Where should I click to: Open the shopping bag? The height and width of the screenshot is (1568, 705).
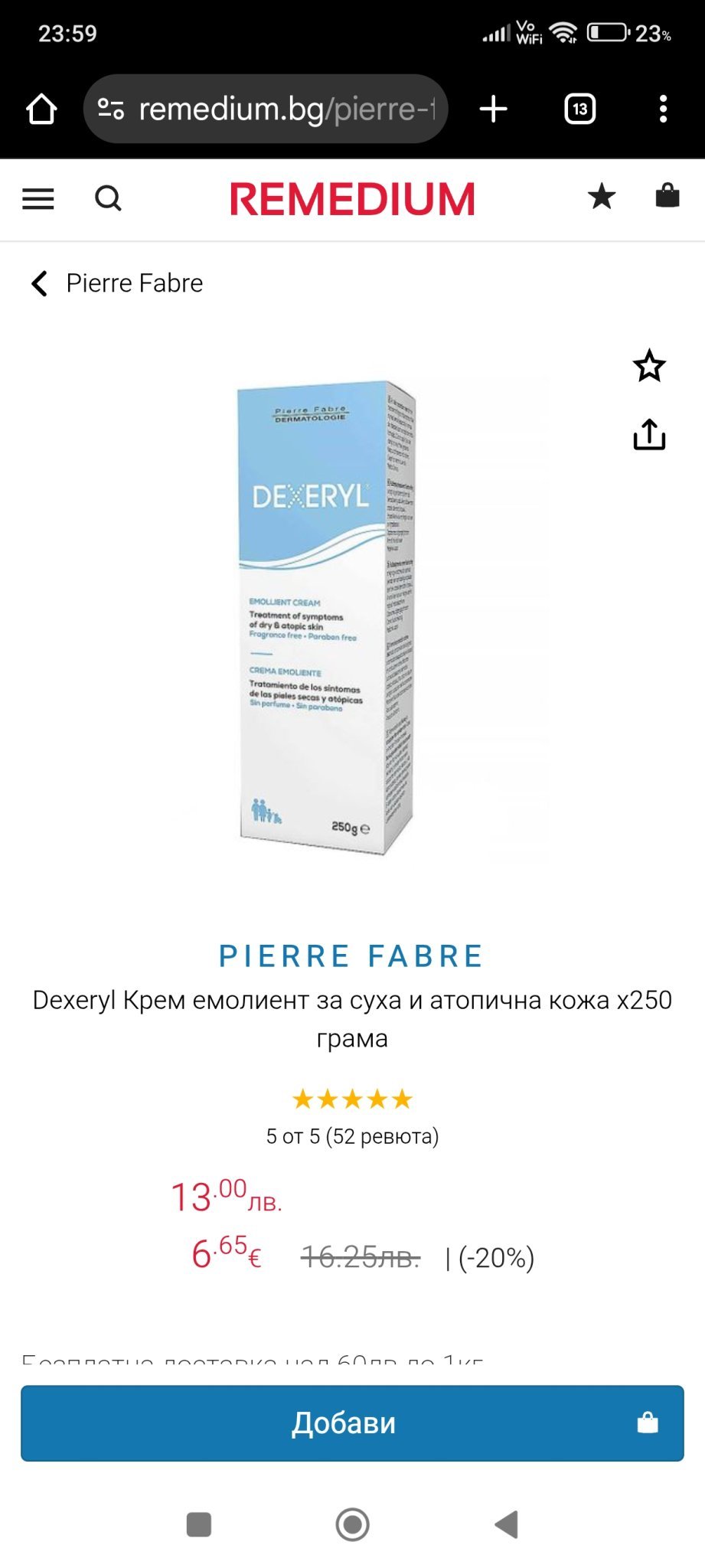tap(667, 196)
